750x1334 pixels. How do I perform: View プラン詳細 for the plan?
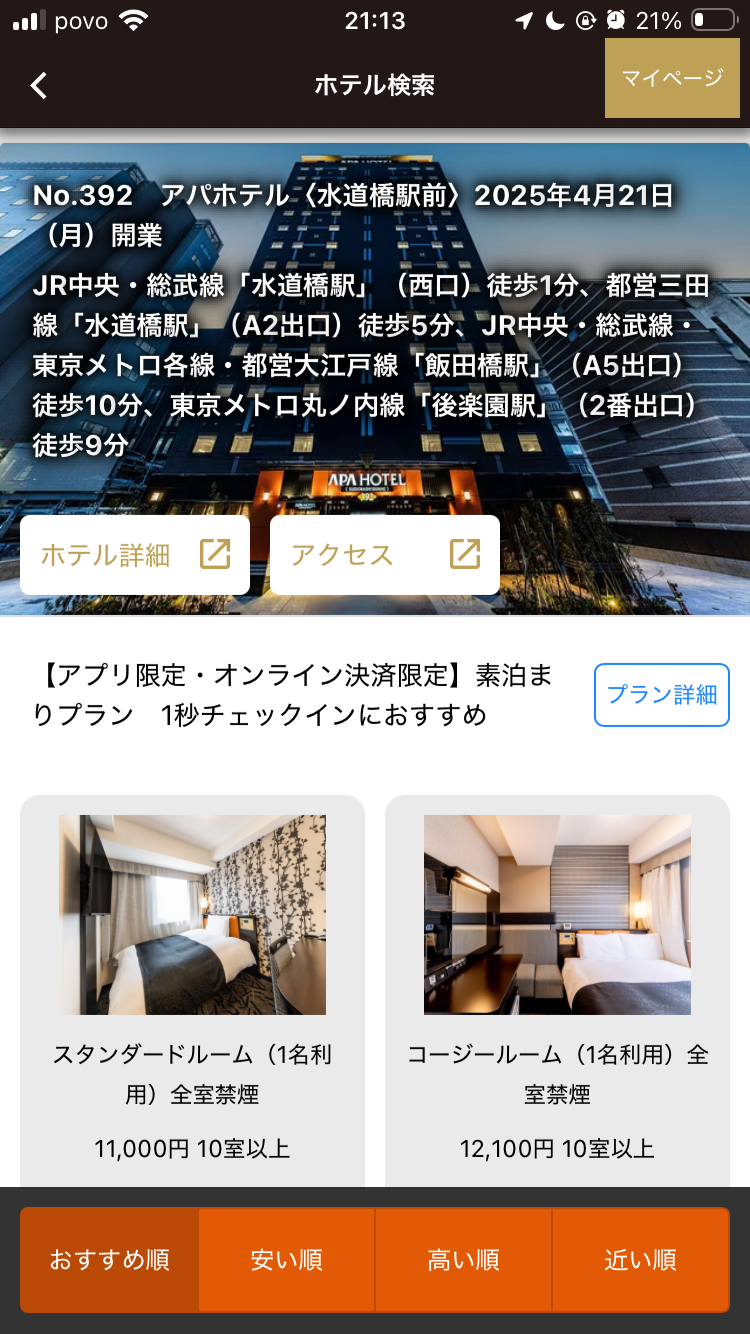pos(661,694)
